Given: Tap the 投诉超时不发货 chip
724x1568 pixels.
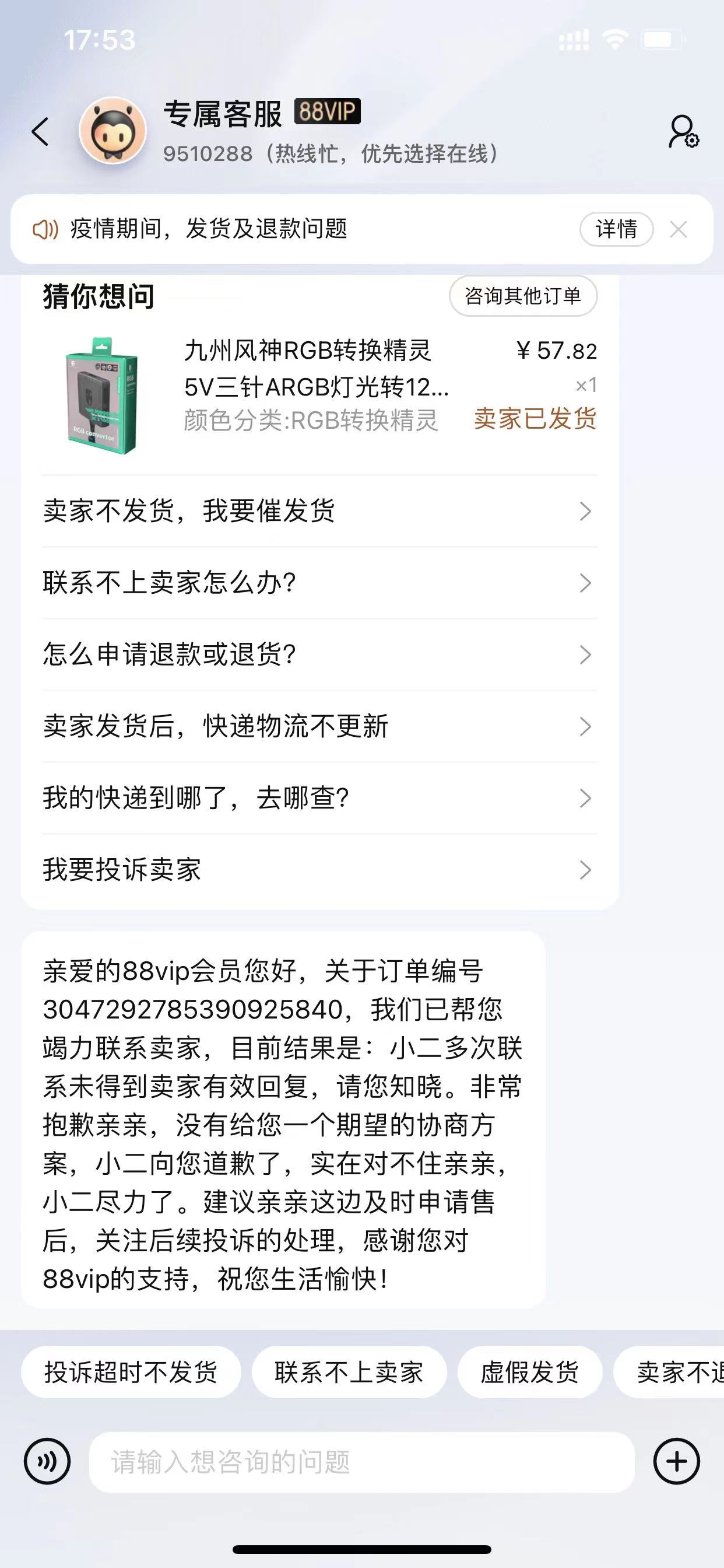Looking at the screenshot, I should coord(131,1372).
